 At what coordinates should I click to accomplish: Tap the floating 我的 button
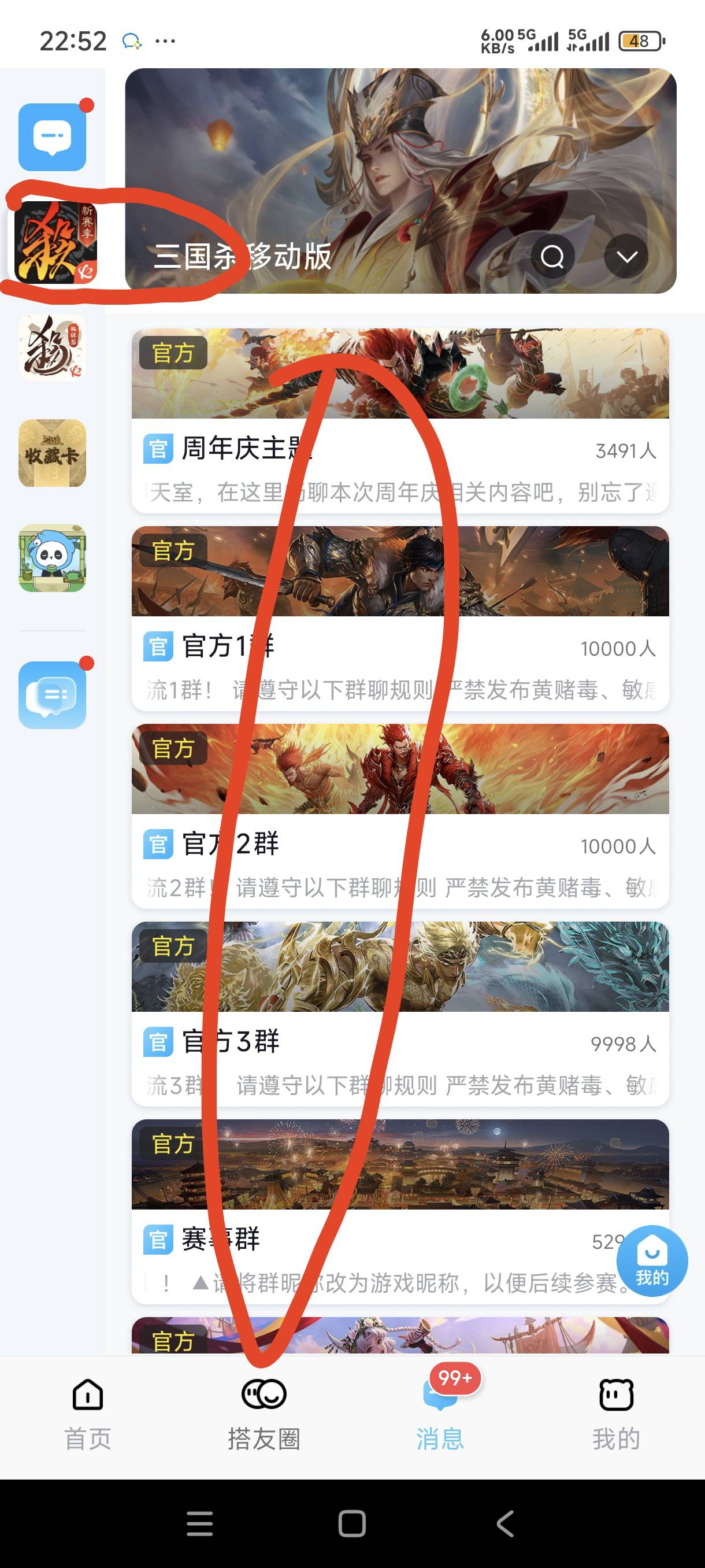click(x=652, y=1260)
